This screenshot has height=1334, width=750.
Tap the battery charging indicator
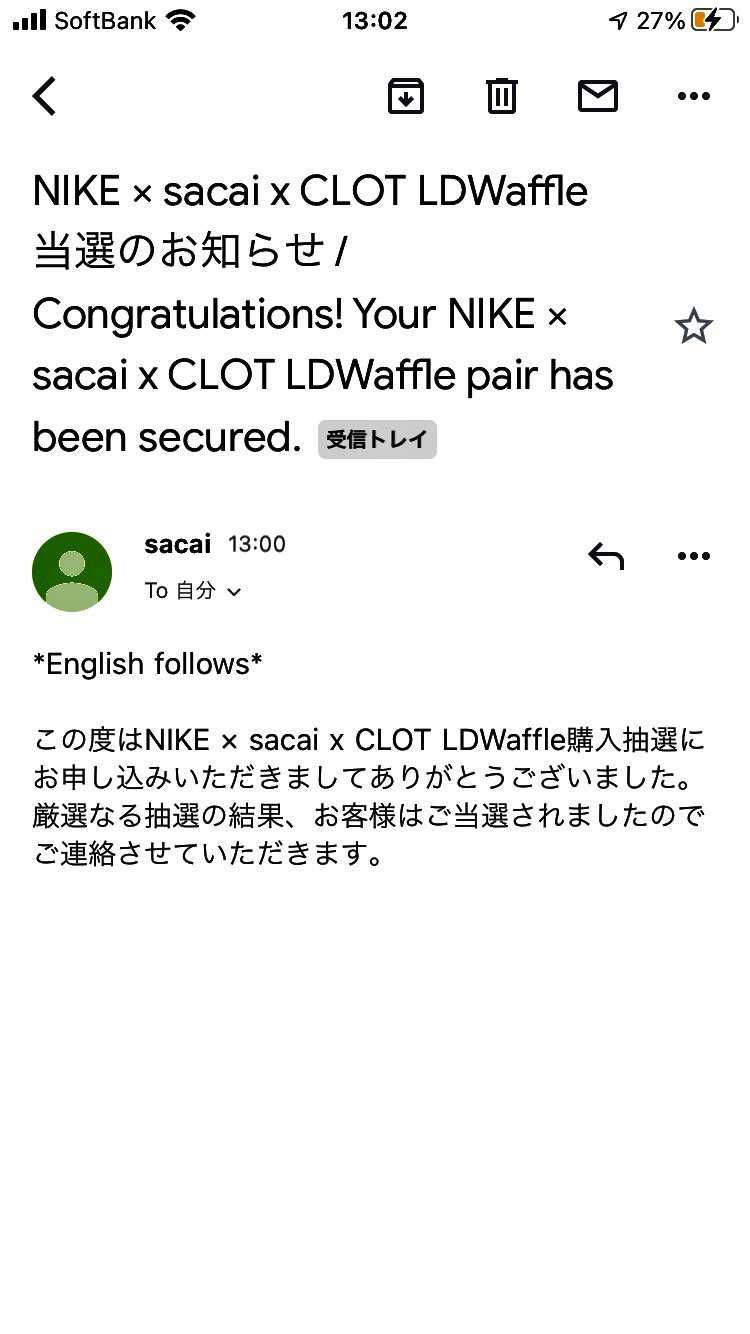tap(715, 19)
